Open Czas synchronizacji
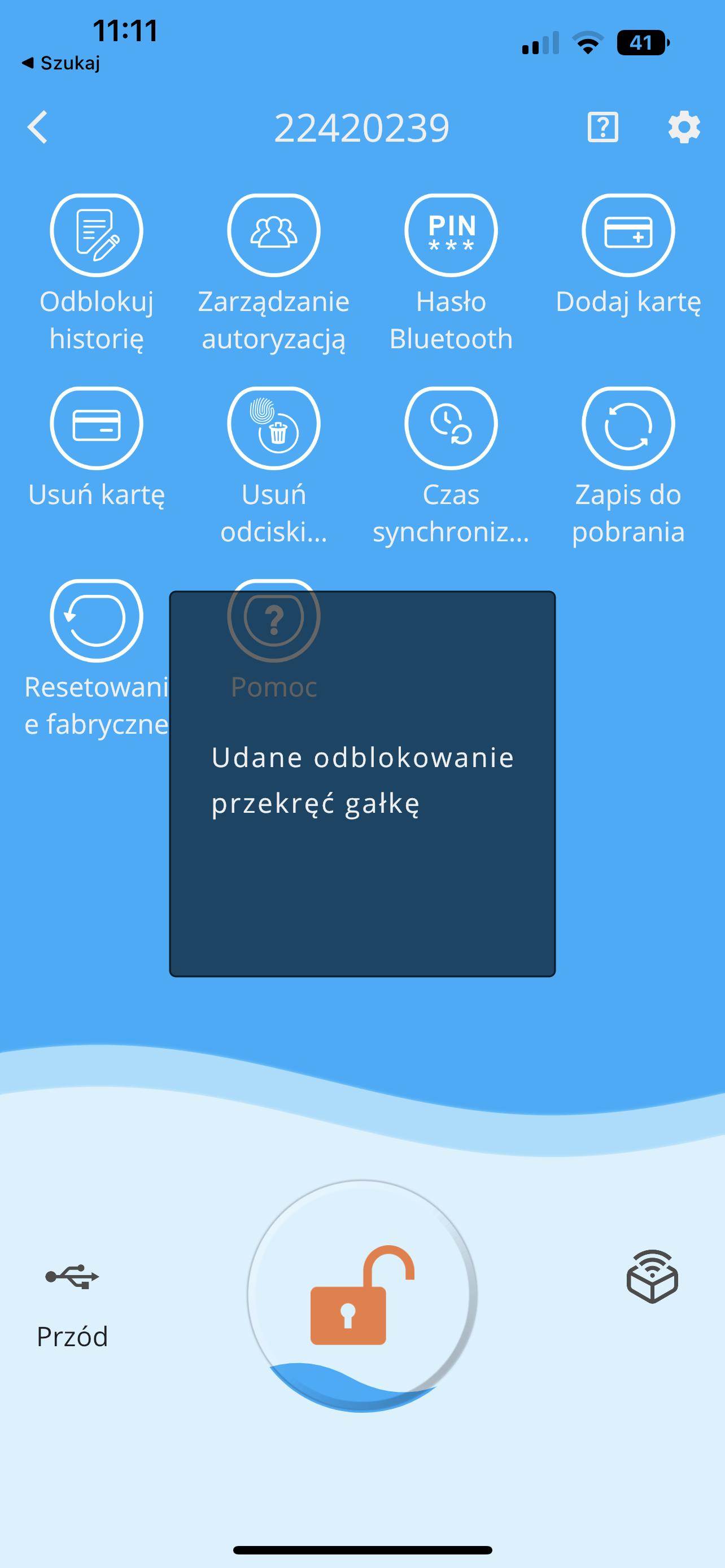 (x=451, y=427)
